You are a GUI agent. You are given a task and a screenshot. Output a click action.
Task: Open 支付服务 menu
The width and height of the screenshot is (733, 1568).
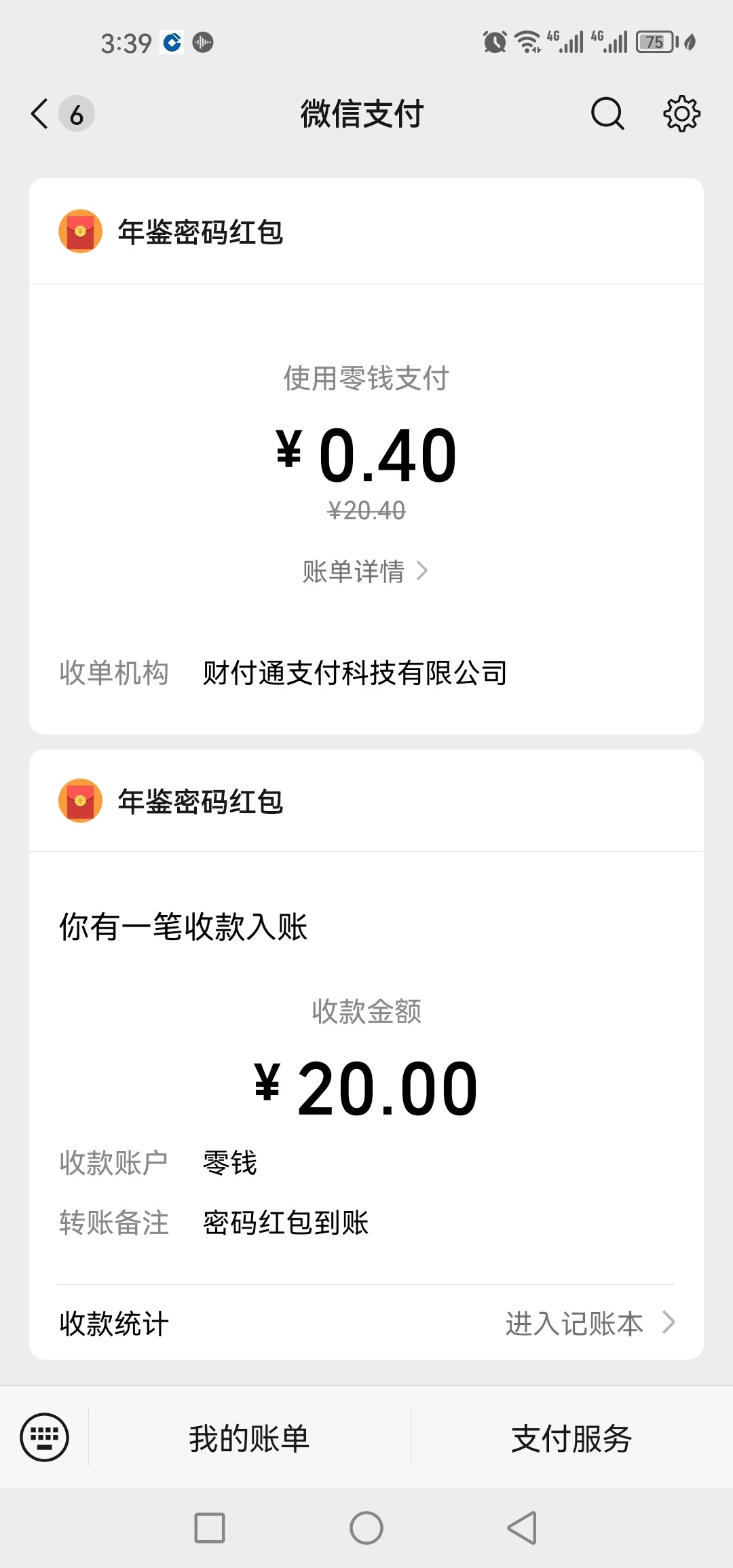[571, 1438]
